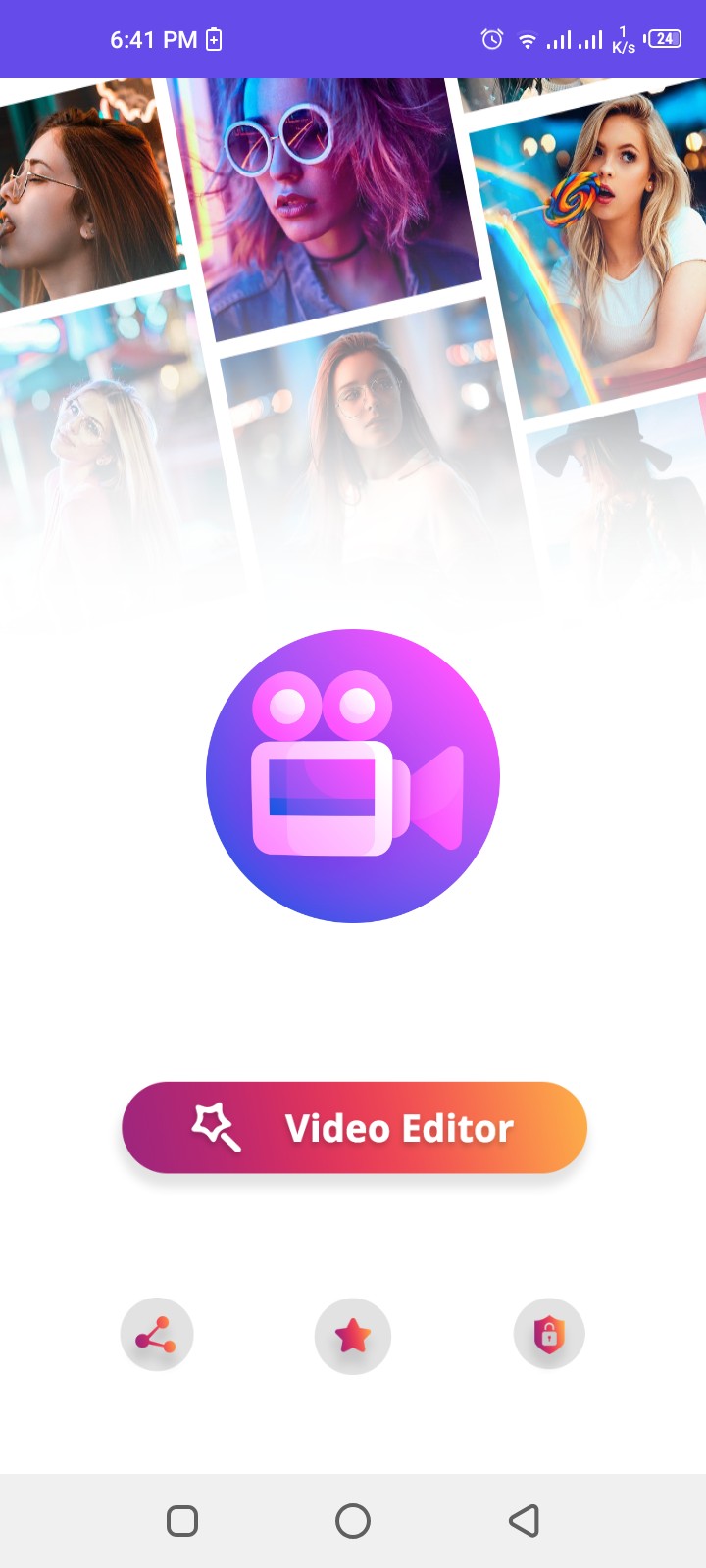This screenshot has height=1568, width=706.
Task: Open privacy policy shield icon
Action: [x=549, y=1334]
